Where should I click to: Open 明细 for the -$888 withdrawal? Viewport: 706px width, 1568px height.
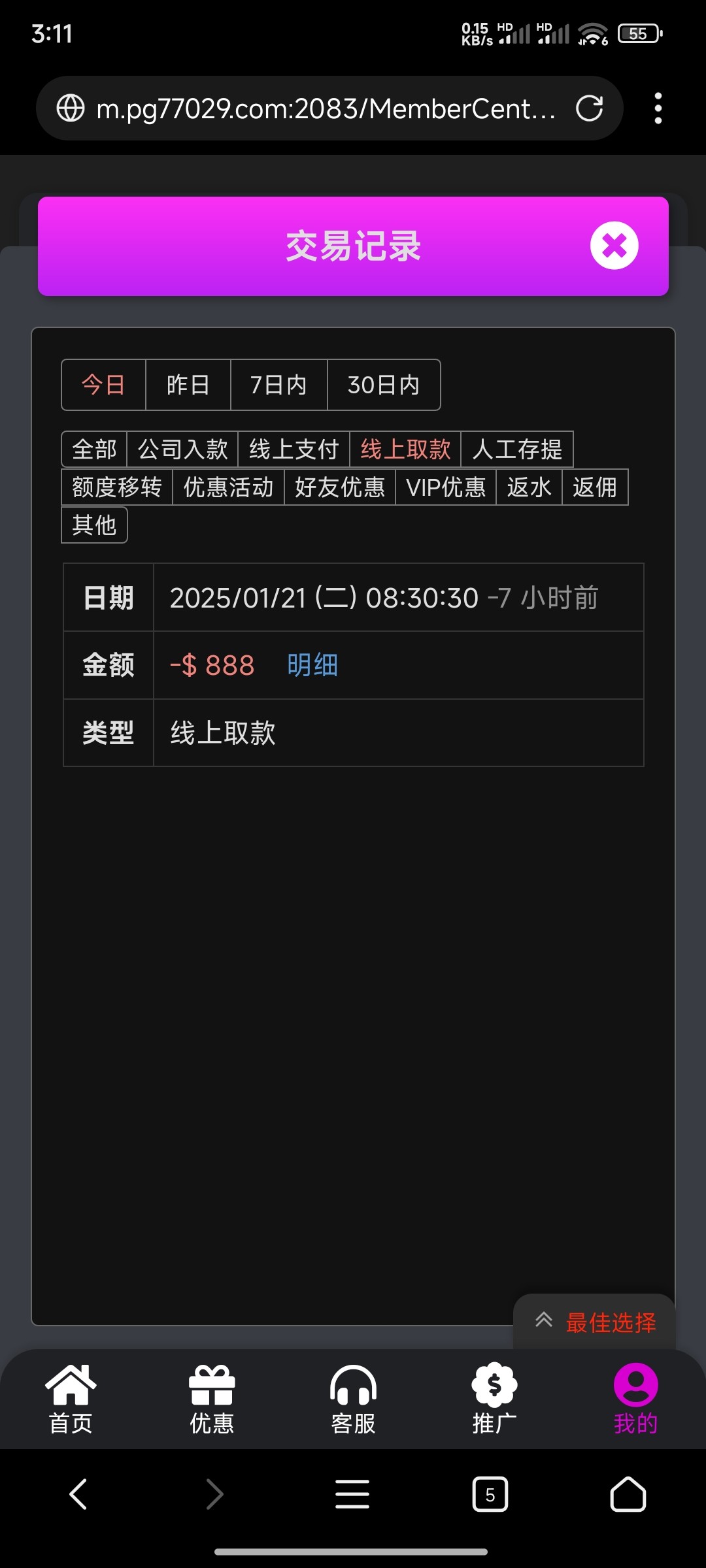click(312, 665)
